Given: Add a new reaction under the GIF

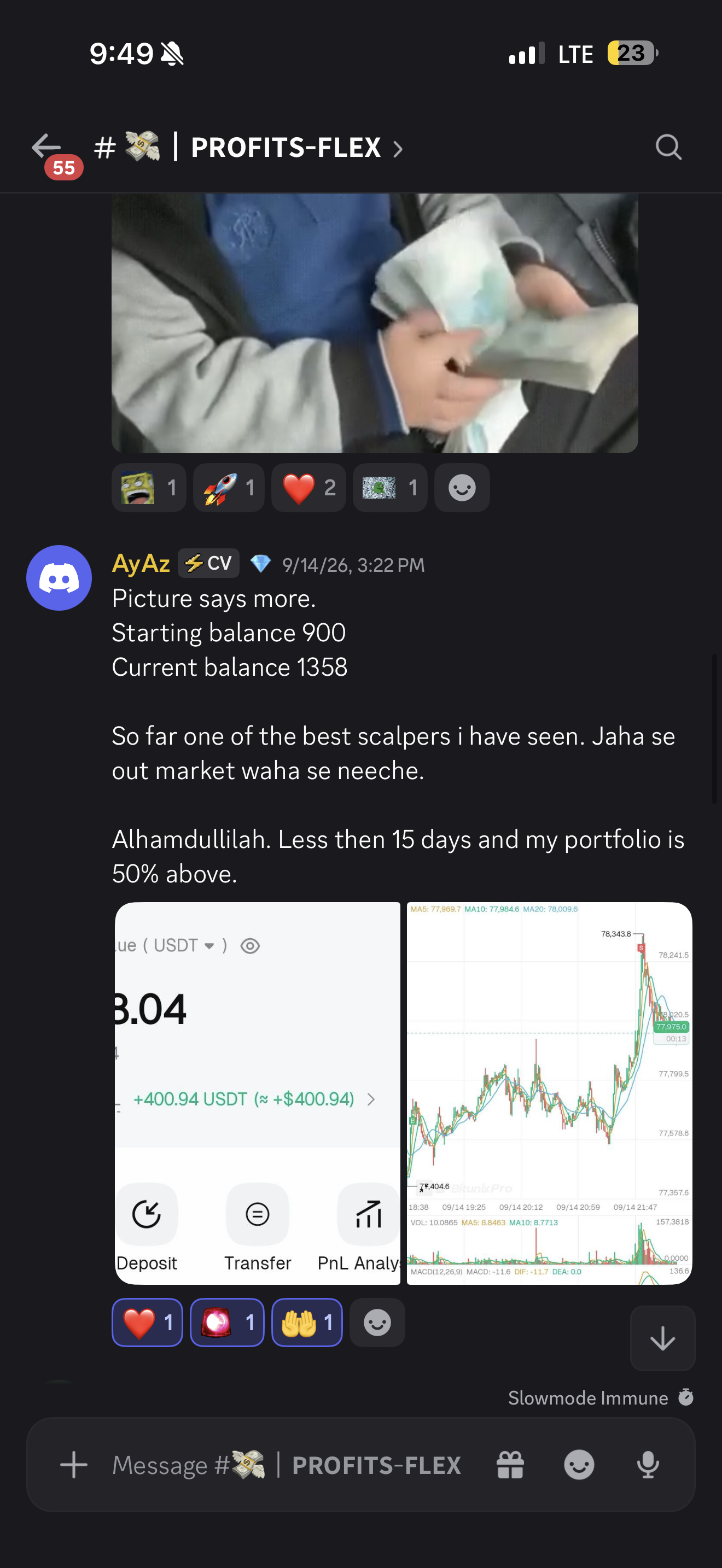Looking at the screenshot, I should tap(462, 488).
